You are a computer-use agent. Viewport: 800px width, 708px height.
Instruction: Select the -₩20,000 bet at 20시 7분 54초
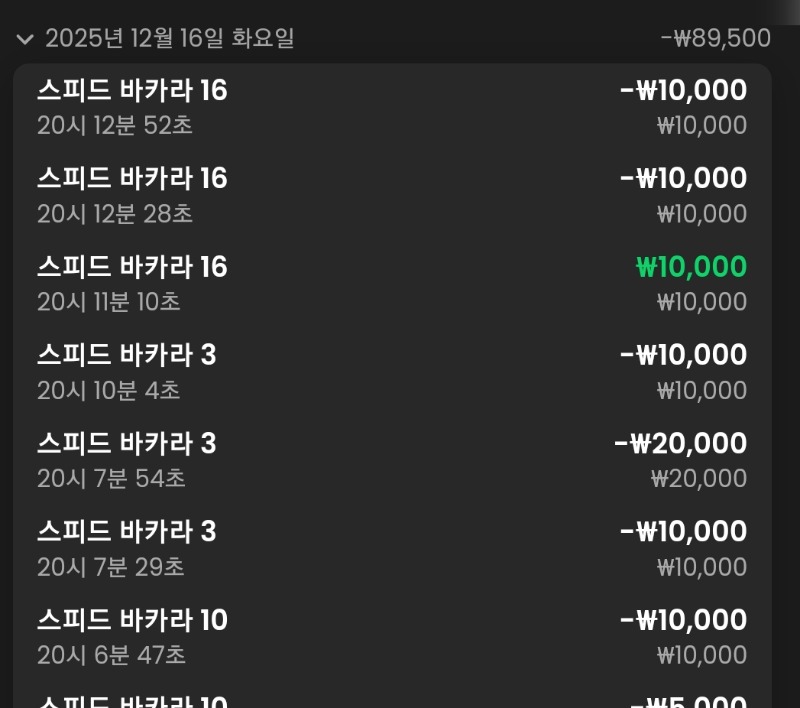pos(391,460)
